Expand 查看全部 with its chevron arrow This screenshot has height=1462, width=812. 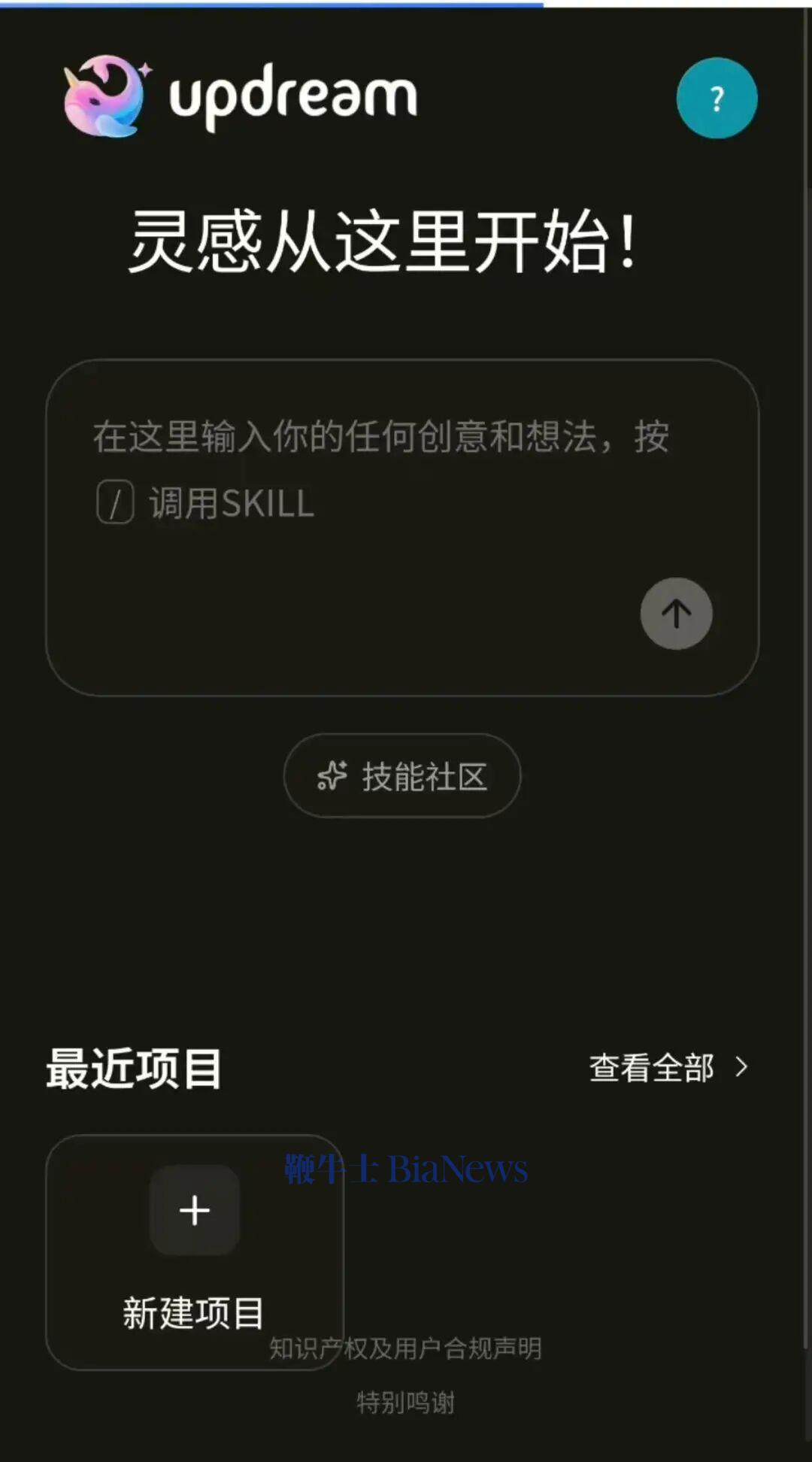(x=741, y=1067)
